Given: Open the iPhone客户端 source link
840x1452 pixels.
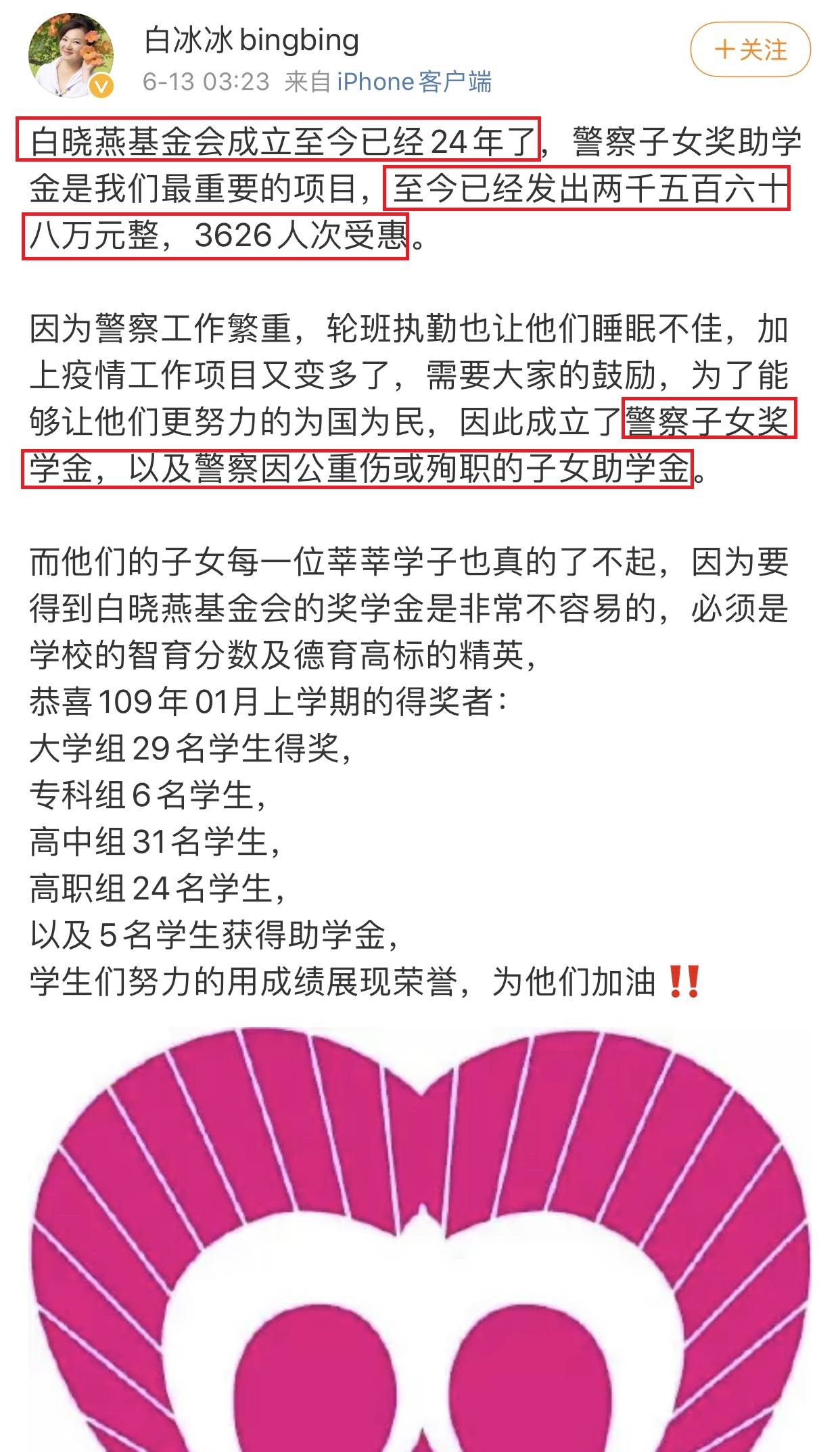Looking at the screenshot, I should (414, 82).
